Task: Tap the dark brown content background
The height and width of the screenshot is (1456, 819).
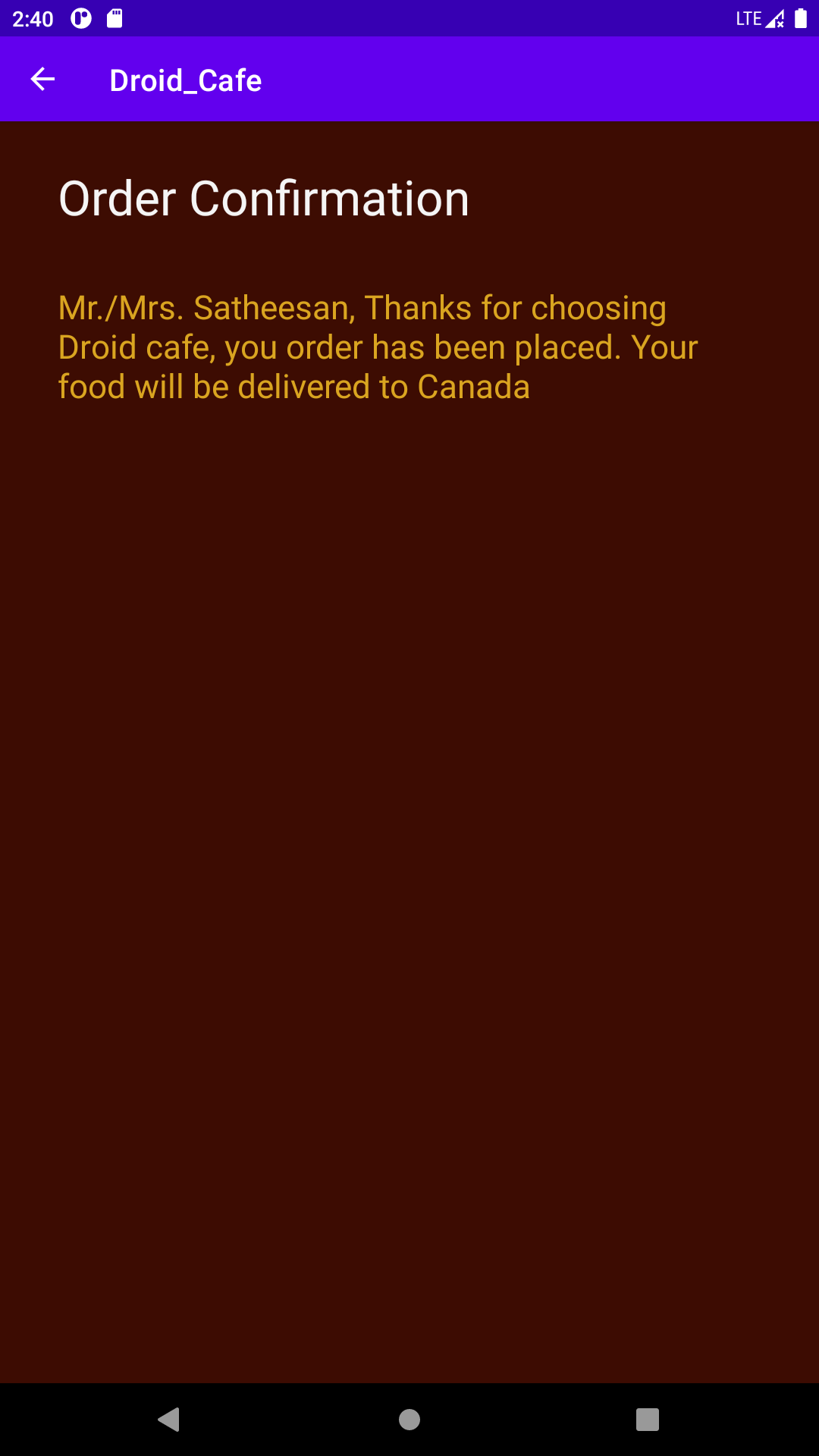Action: [x=409, y=834]
